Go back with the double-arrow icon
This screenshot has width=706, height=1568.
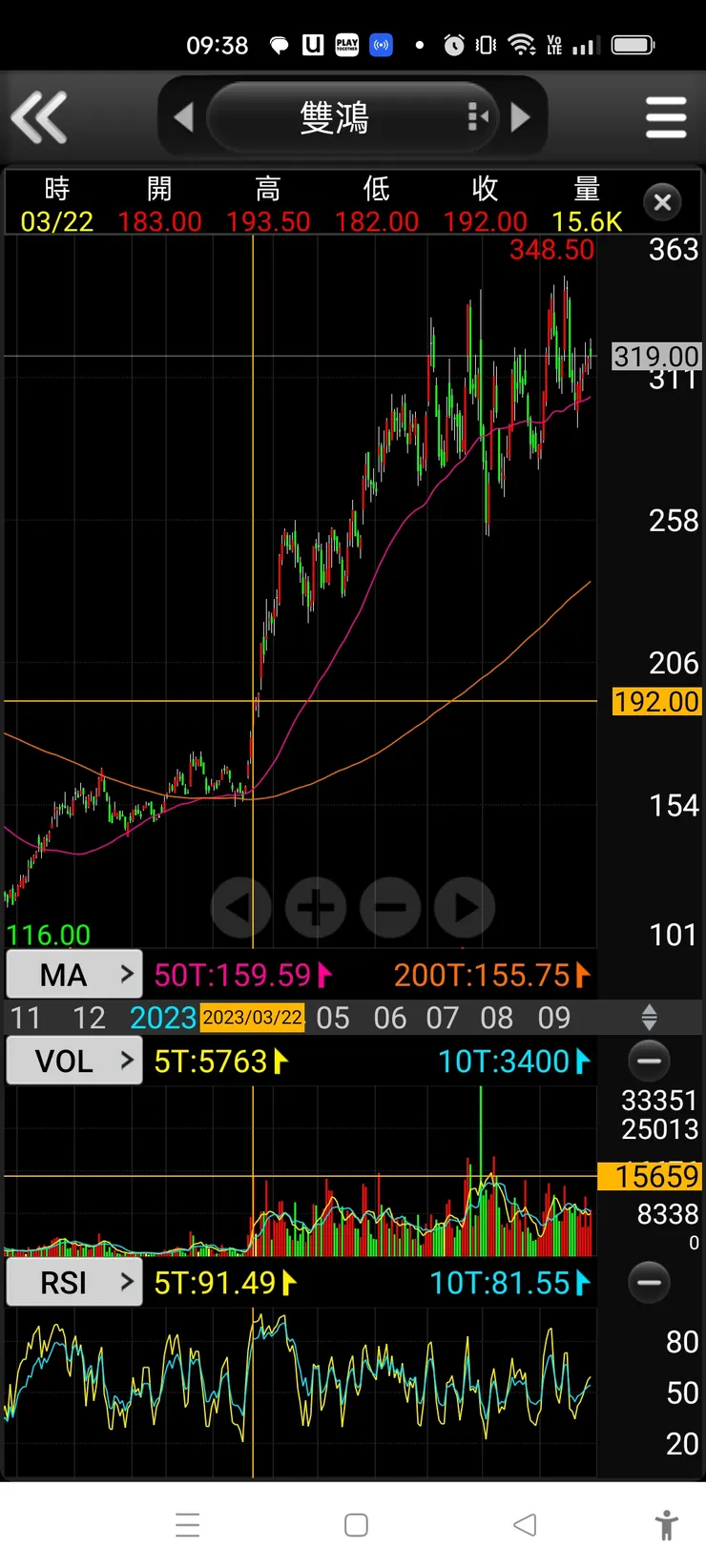click(x=39, y=116)
